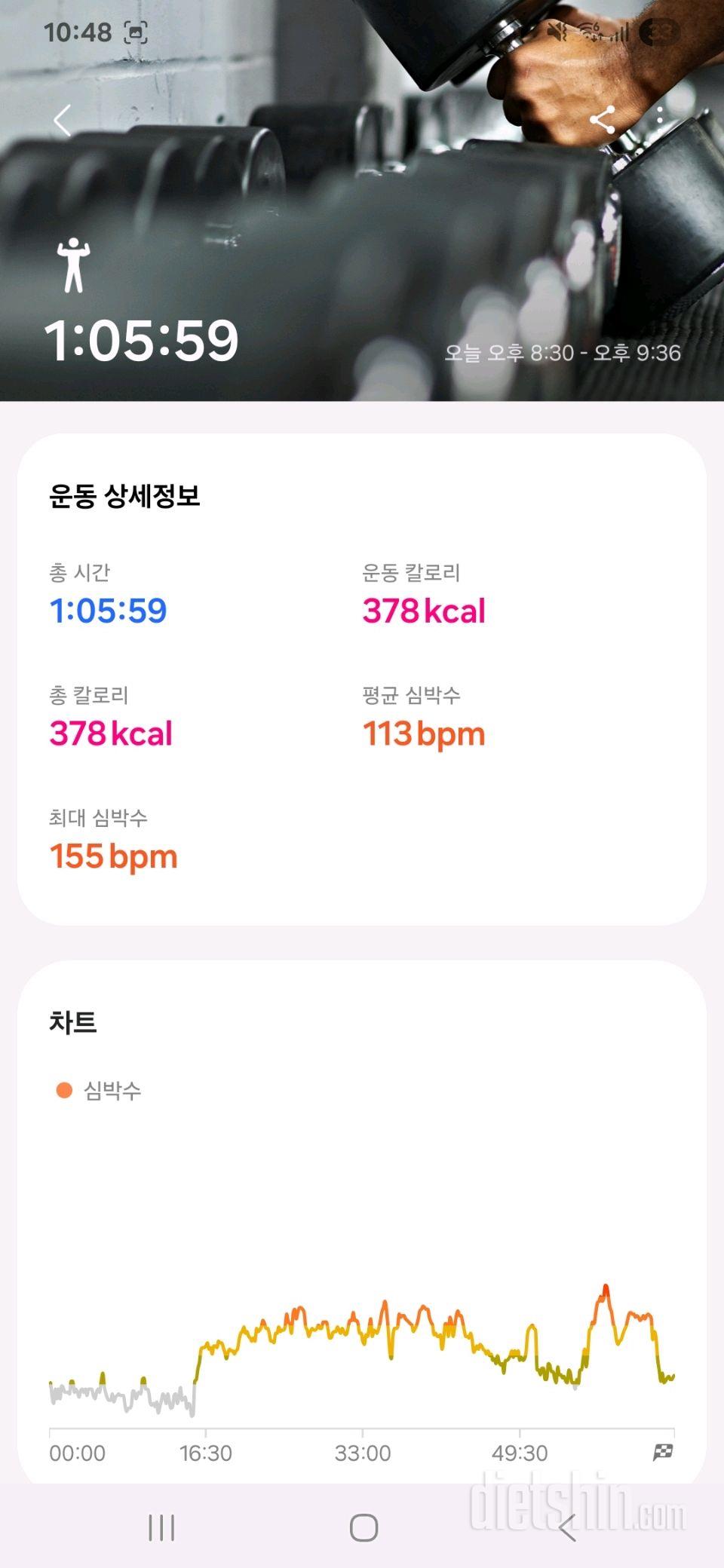
Task: Tap the 최대 심박수 155 bpm value
Action: (x=113, y=856)
